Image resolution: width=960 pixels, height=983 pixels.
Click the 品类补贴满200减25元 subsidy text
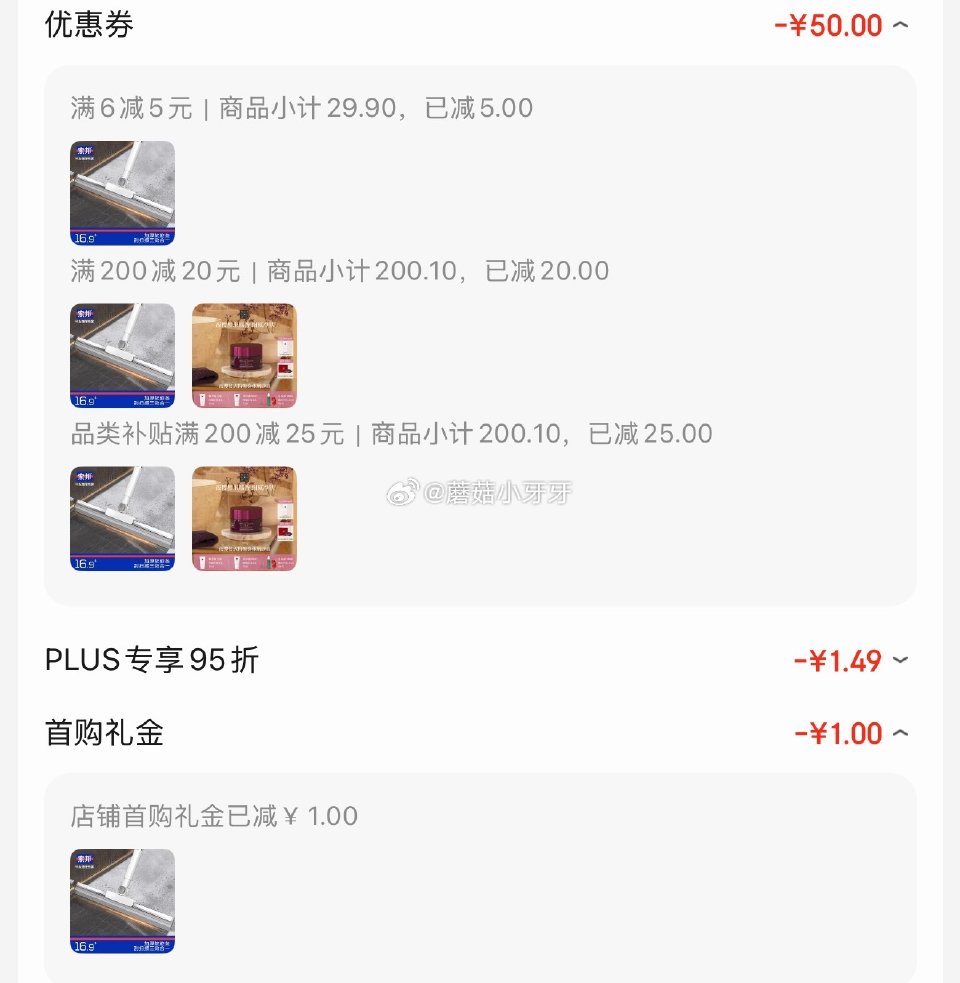pos(390,433)
